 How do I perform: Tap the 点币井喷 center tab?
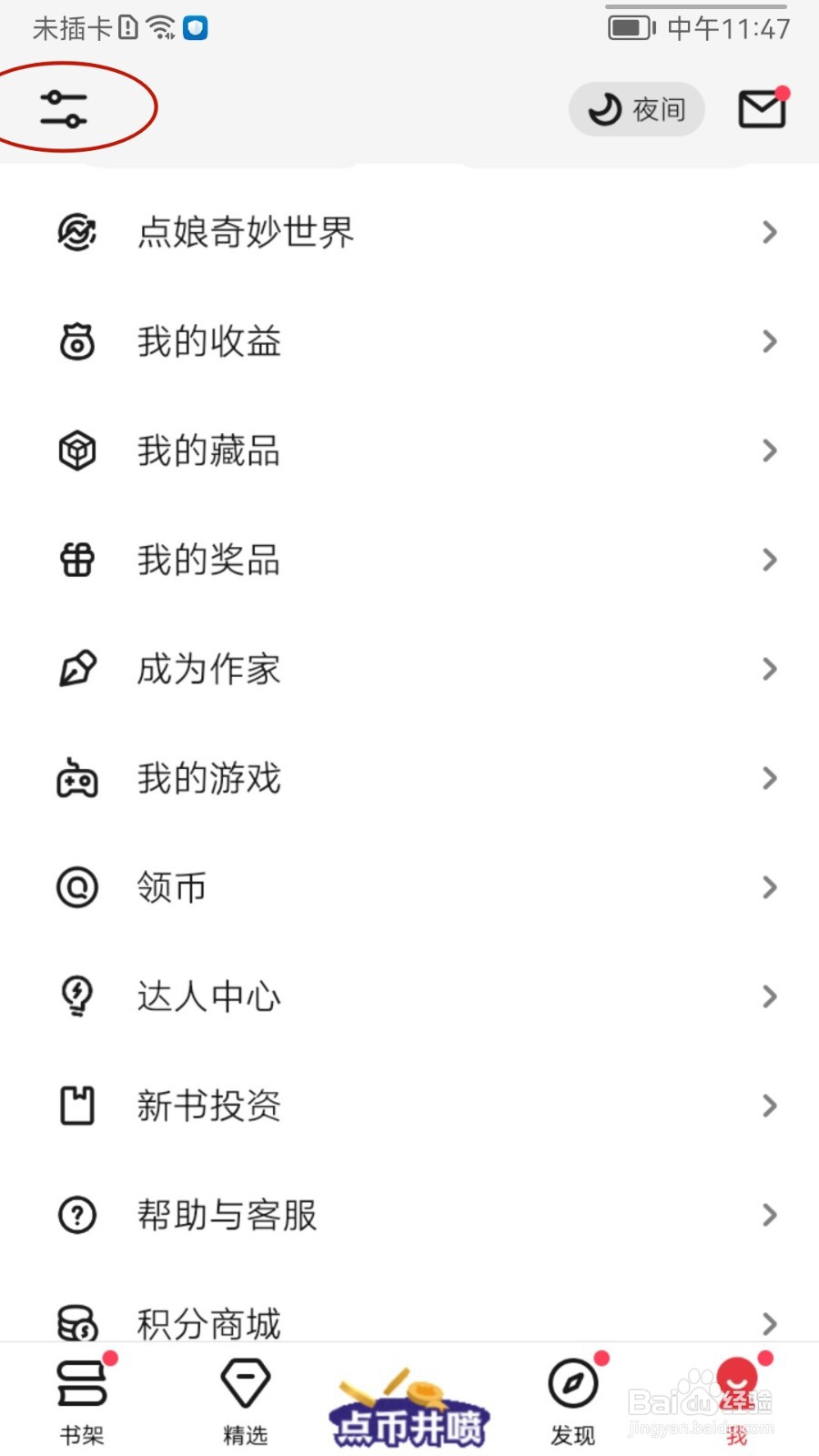[409, 1409]
